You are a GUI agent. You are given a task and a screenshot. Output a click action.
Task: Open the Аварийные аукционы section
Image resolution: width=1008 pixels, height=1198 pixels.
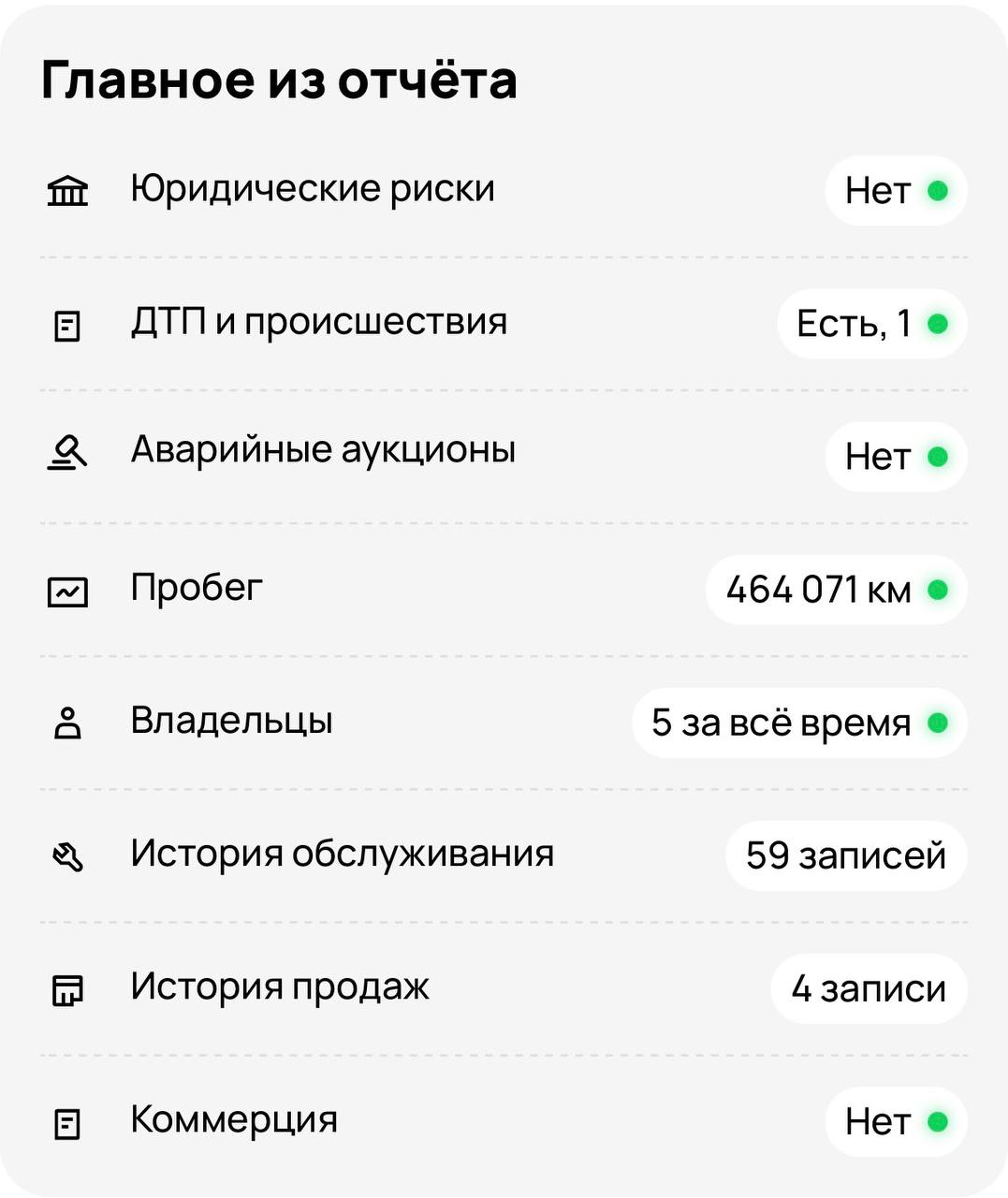coord(323,450)
